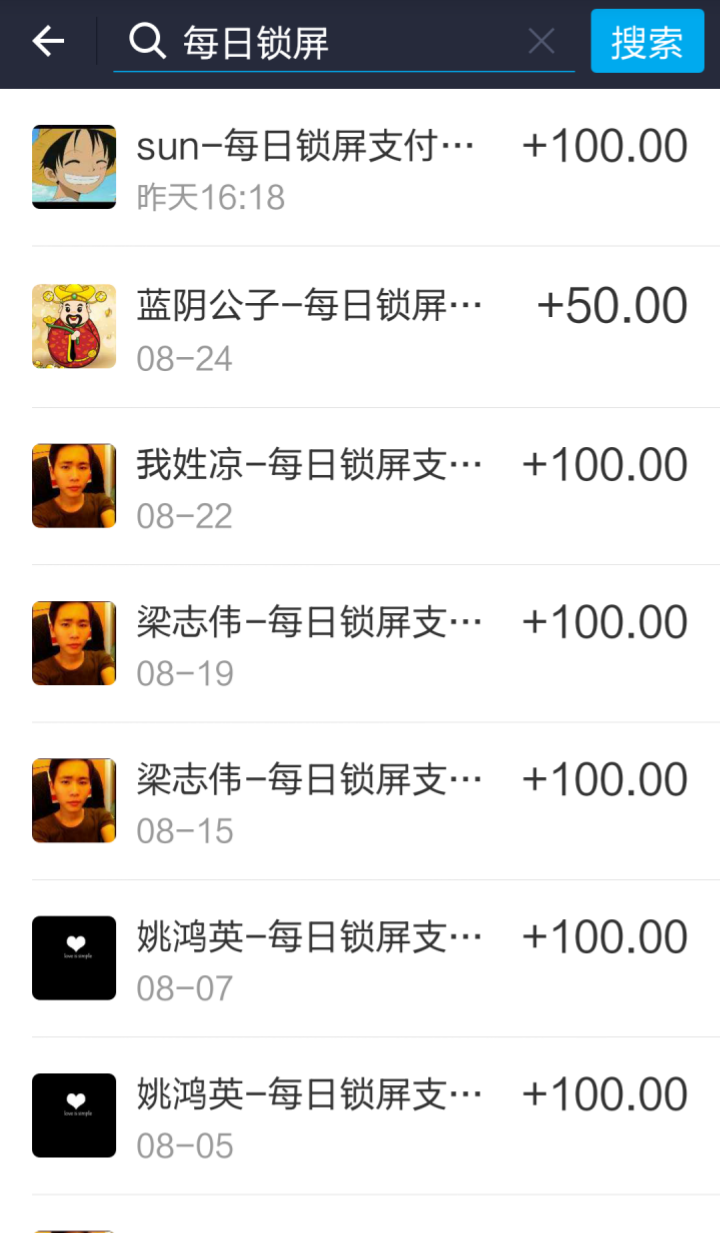
Task: Open 梁志伟's record dated 08-19
Action: click(x=360, y=643)
